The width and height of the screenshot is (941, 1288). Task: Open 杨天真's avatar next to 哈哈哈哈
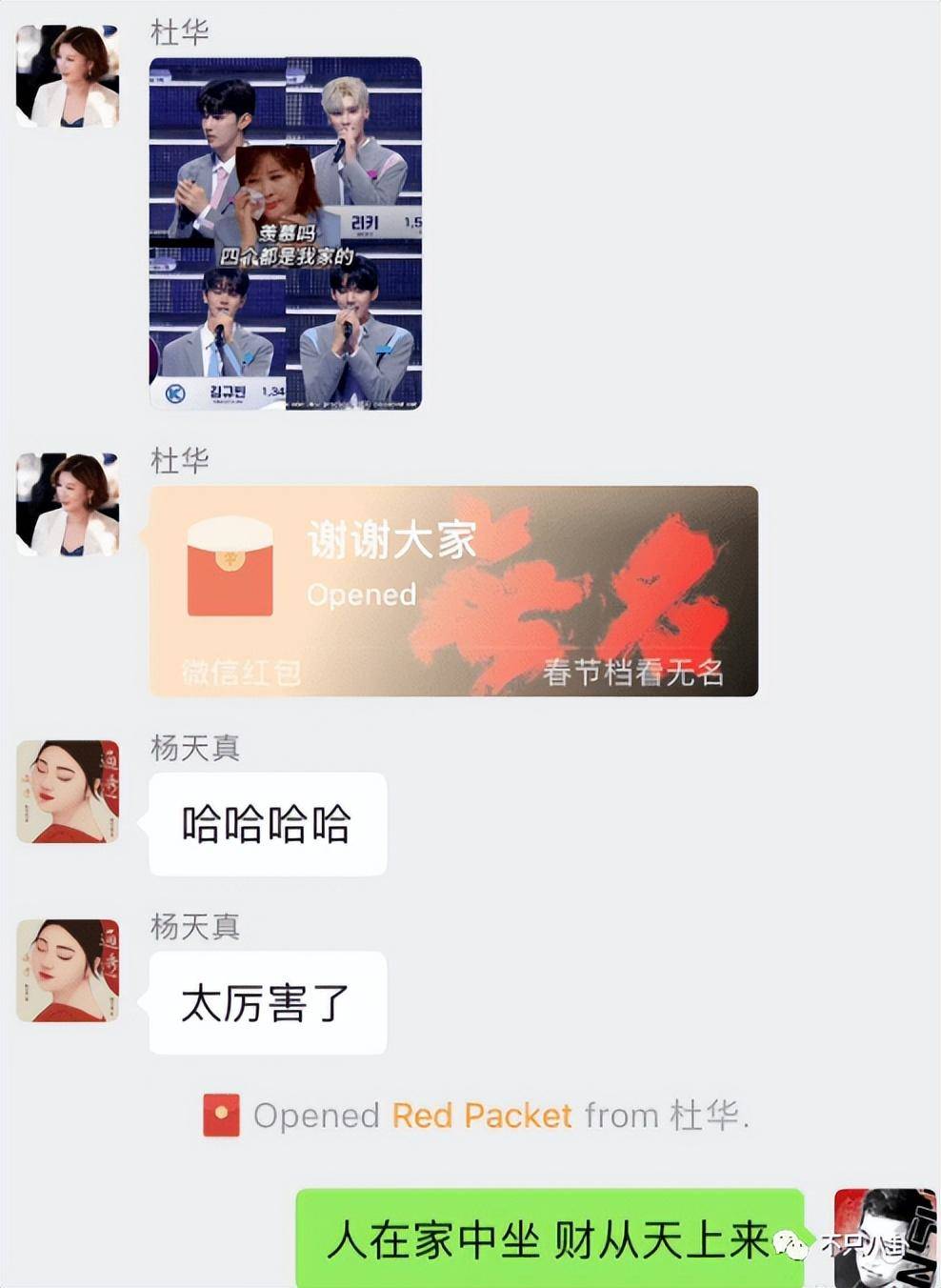click(68, 792)
